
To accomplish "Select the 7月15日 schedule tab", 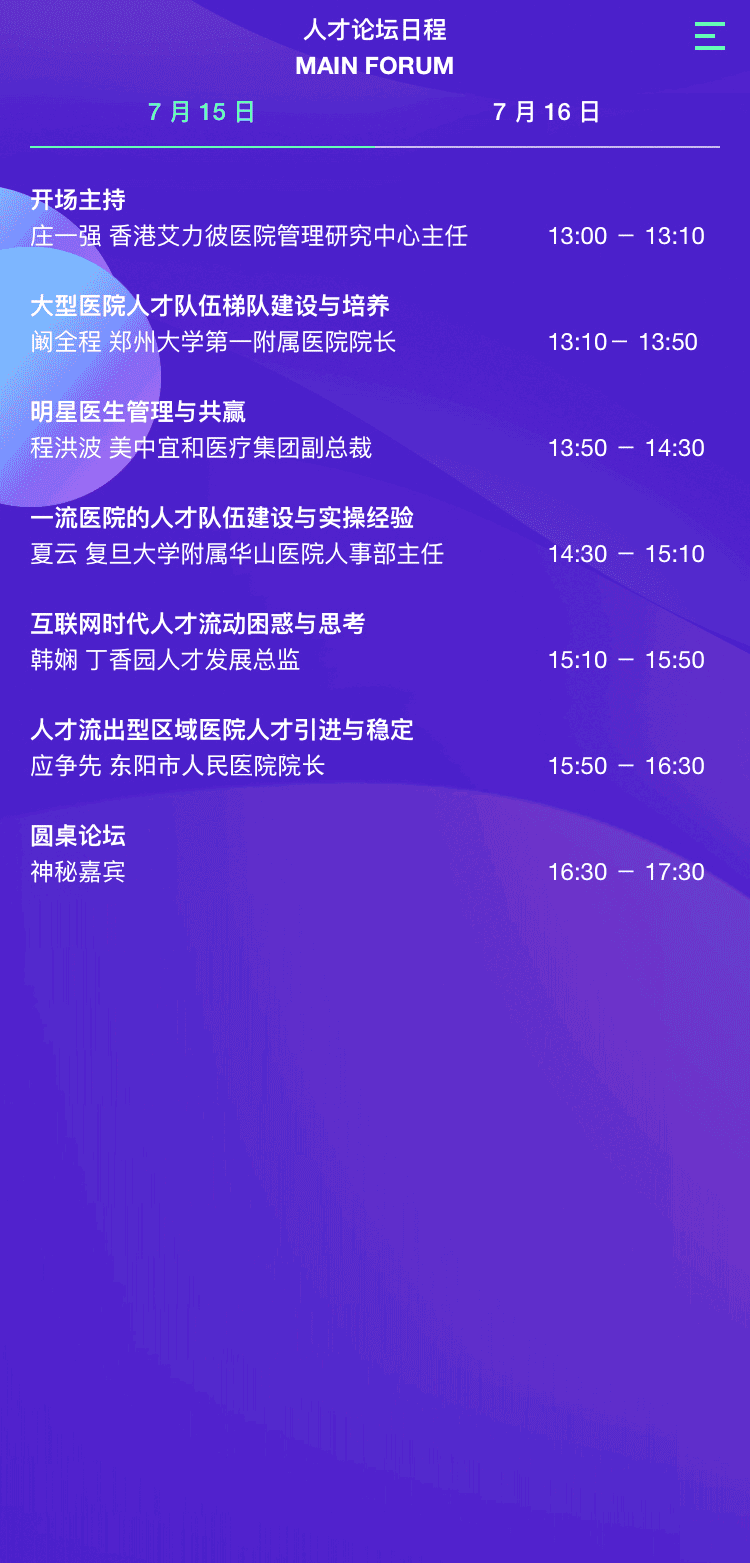I will 202,112.
